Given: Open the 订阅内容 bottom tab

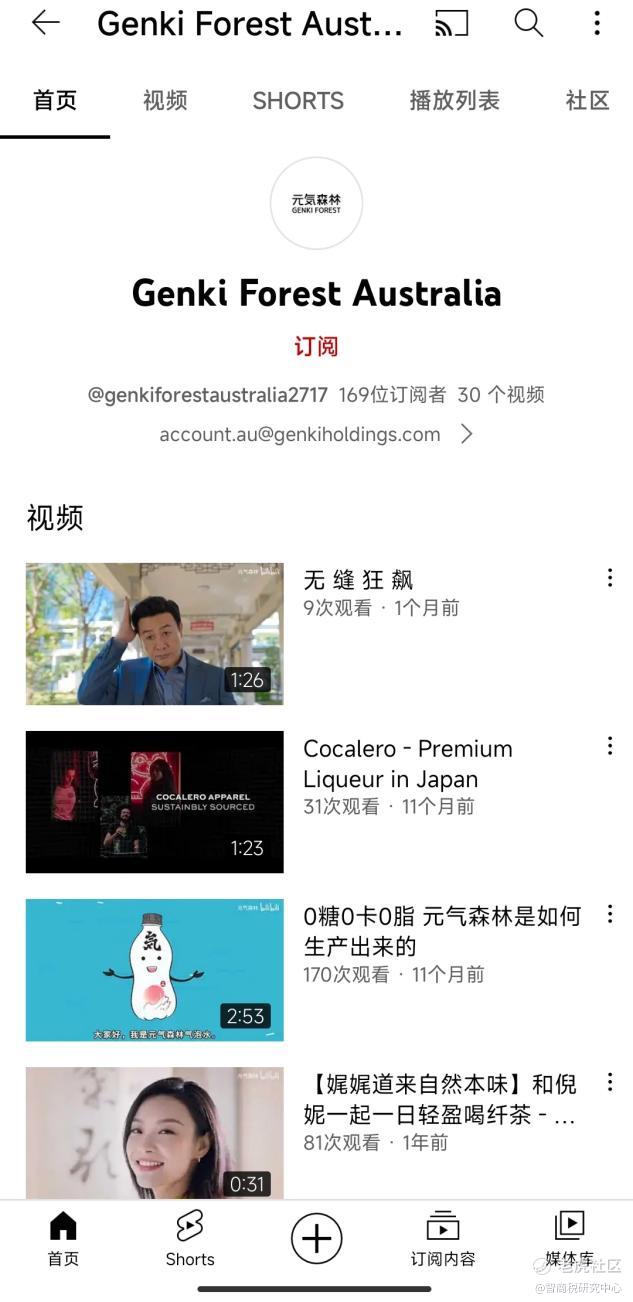Looking at the screenshot, I should pos(442,1238).
